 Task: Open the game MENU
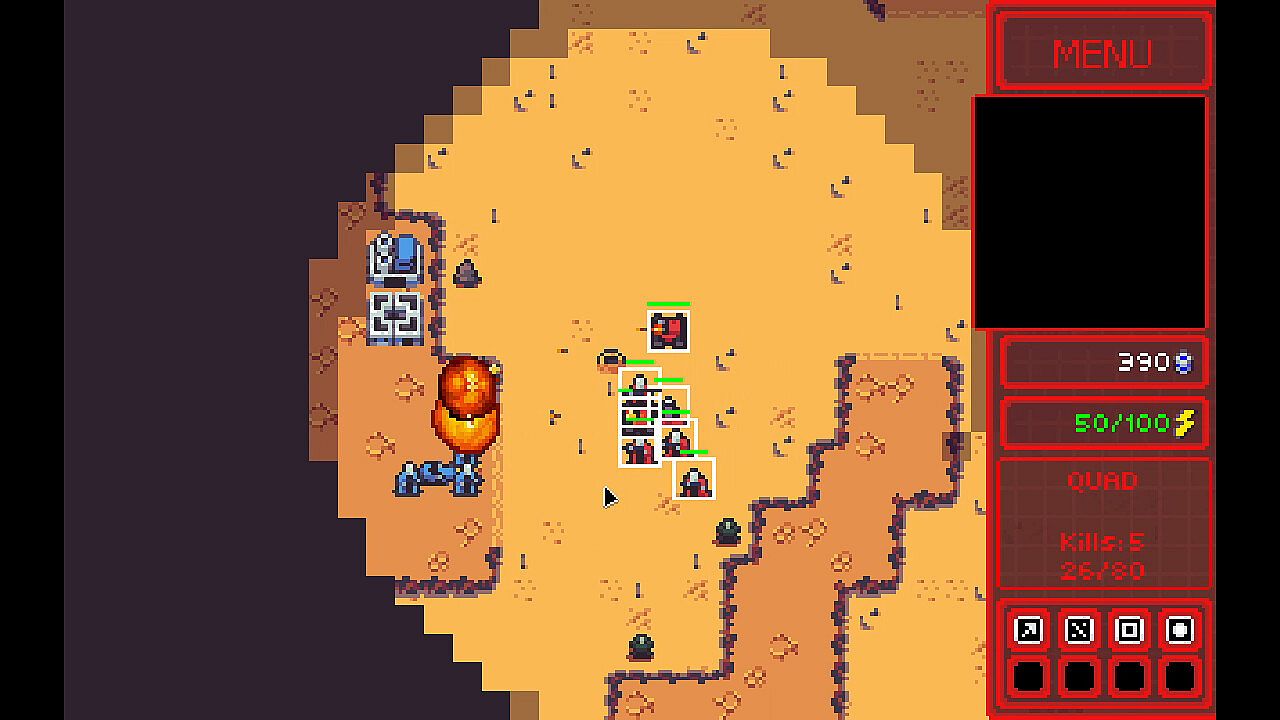tap(1101, 53)
